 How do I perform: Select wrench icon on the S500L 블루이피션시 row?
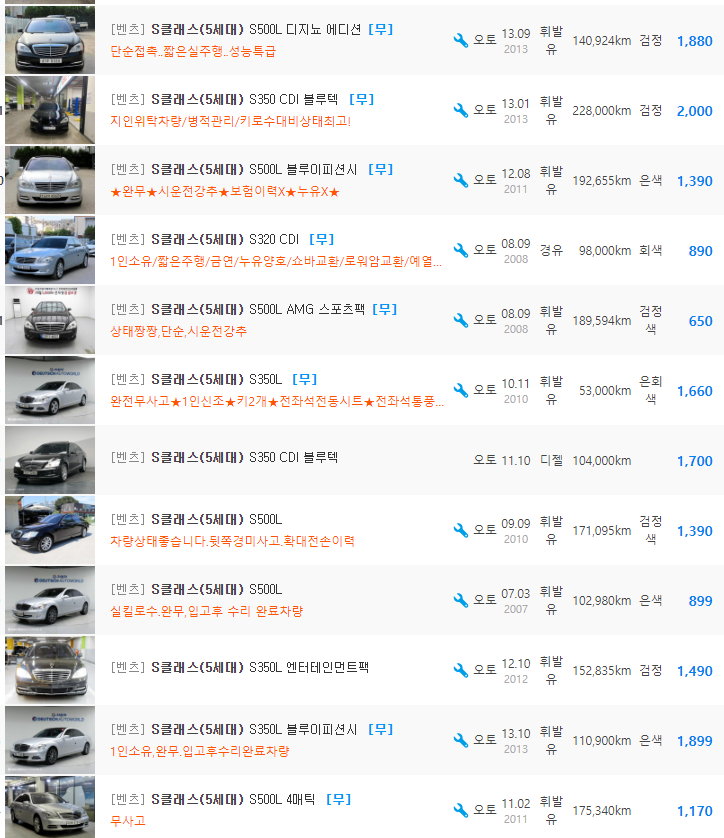(460, 180)
